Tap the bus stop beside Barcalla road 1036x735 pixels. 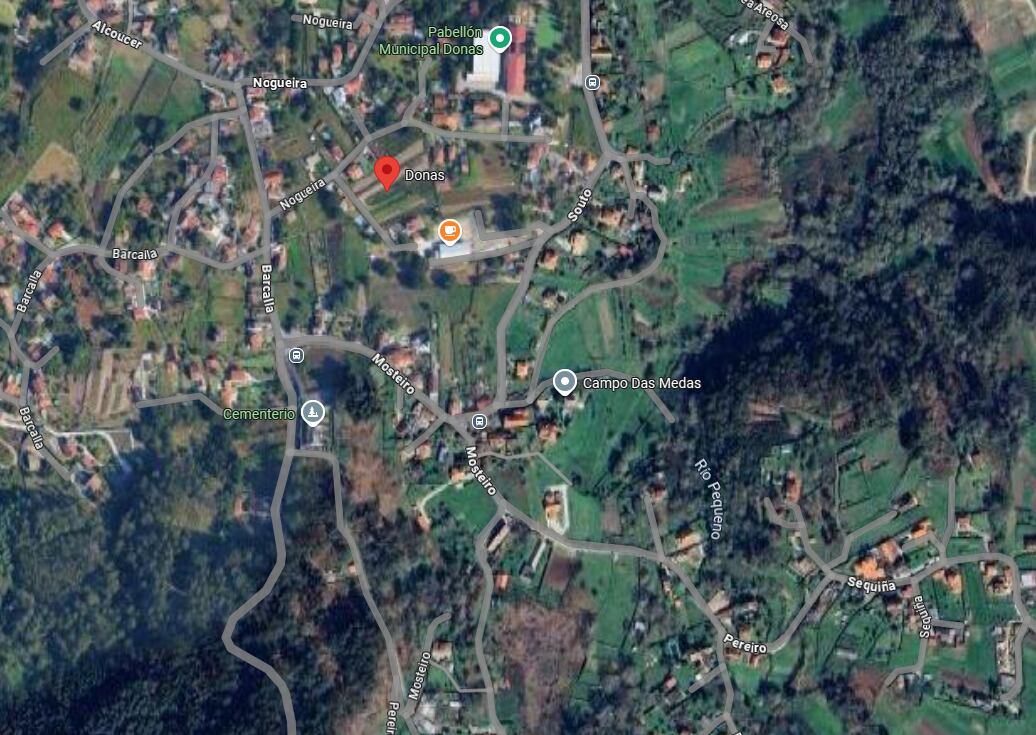(296, 355)
